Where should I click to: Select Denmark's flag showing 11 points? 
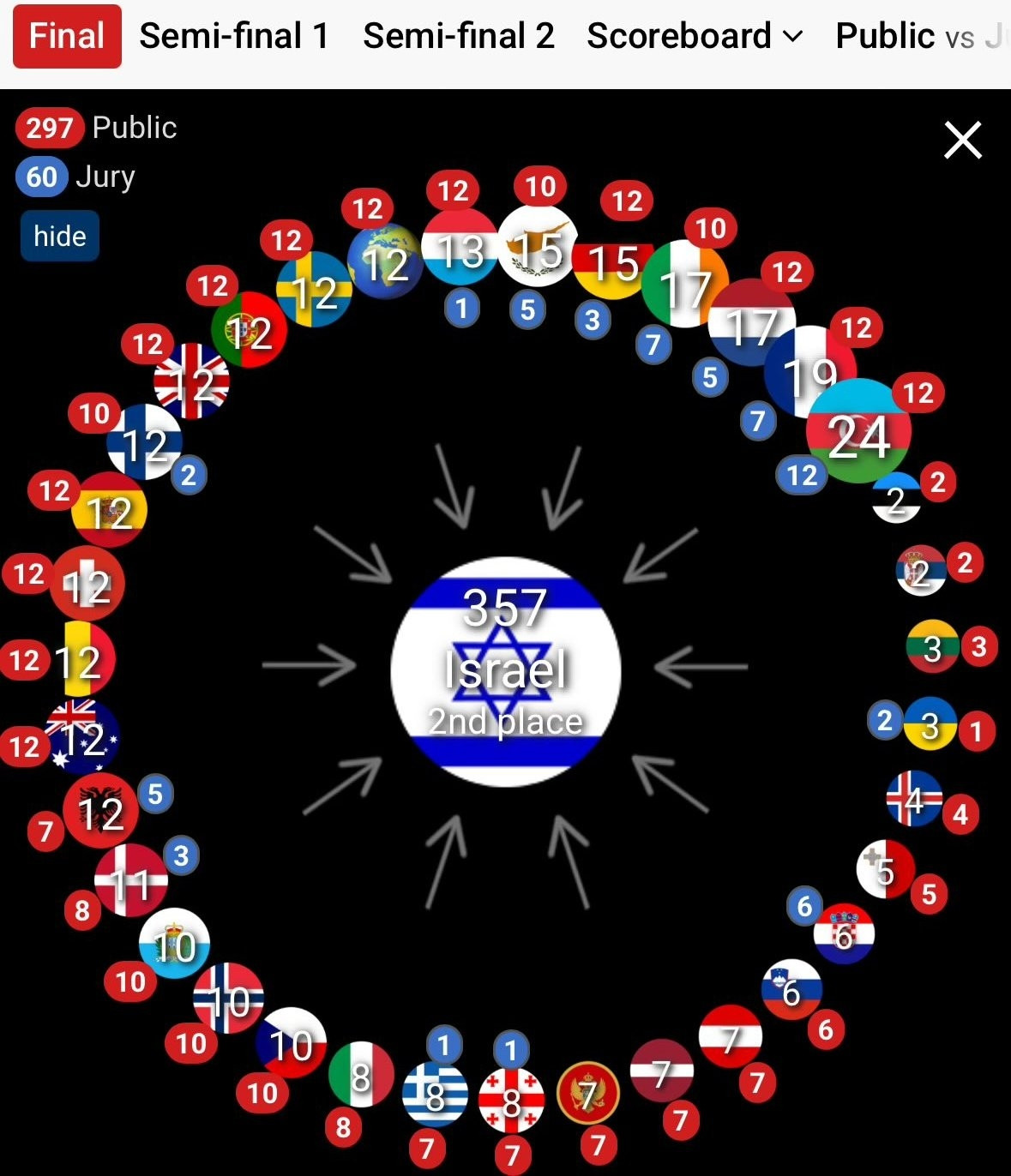click(x=130, y=880)
